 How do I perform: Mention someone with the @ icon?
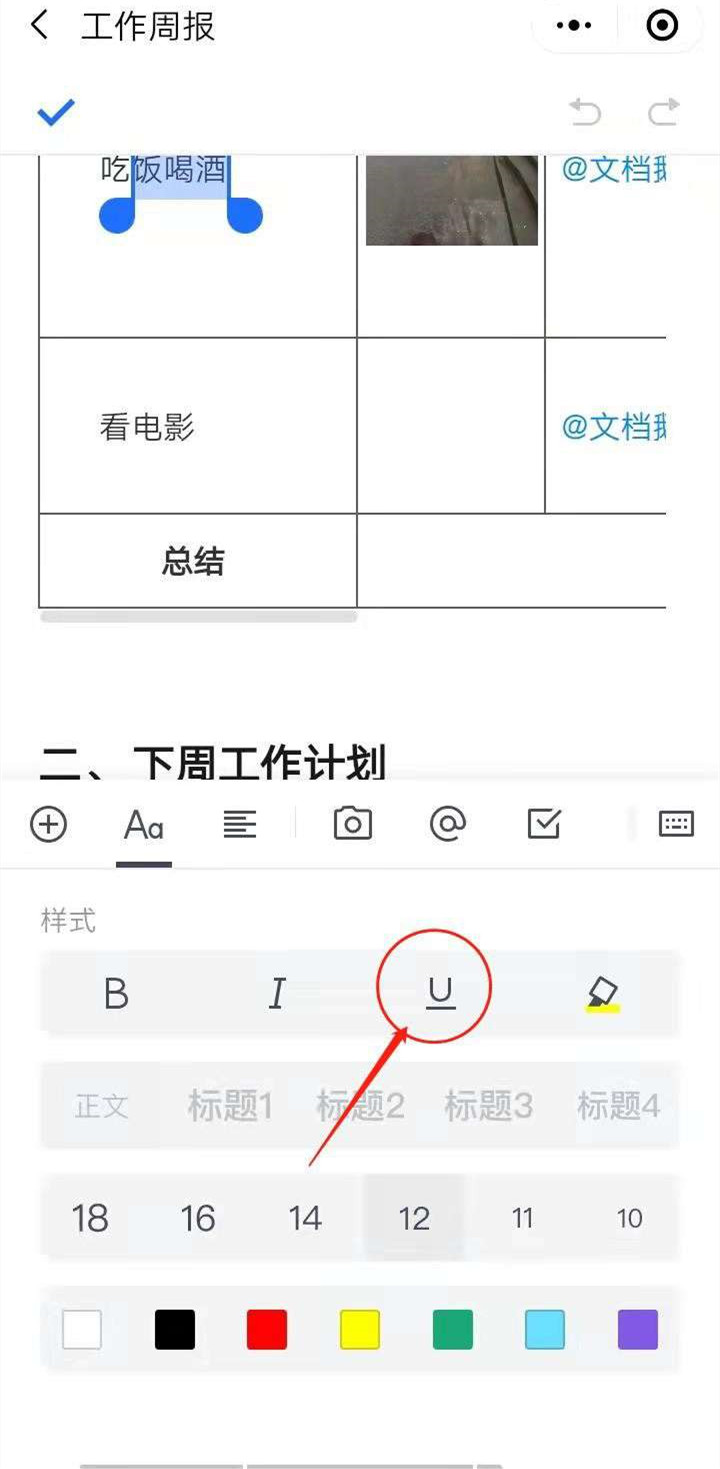click(x=447, y=824)
